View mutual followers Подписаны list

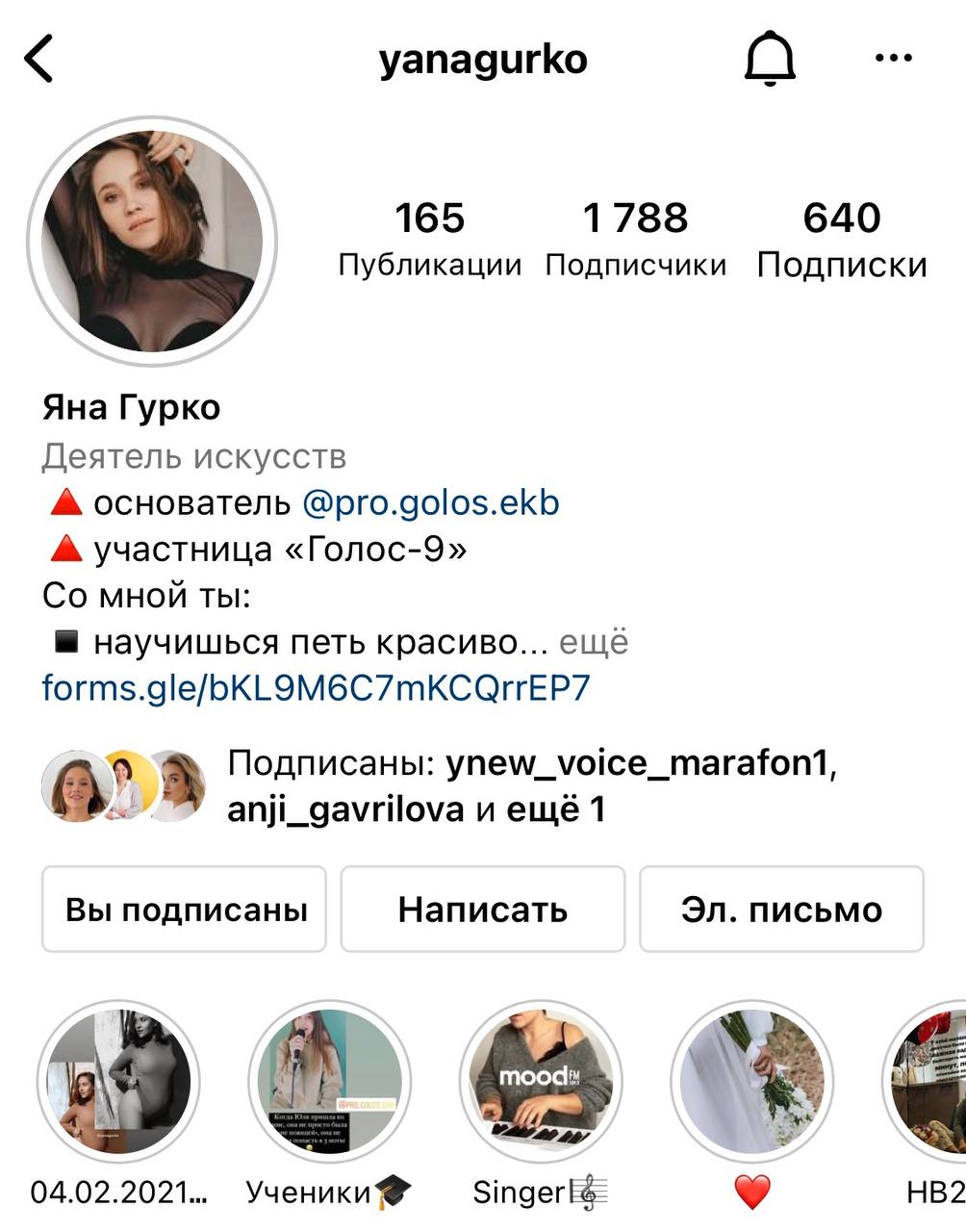tap(529, 785)
